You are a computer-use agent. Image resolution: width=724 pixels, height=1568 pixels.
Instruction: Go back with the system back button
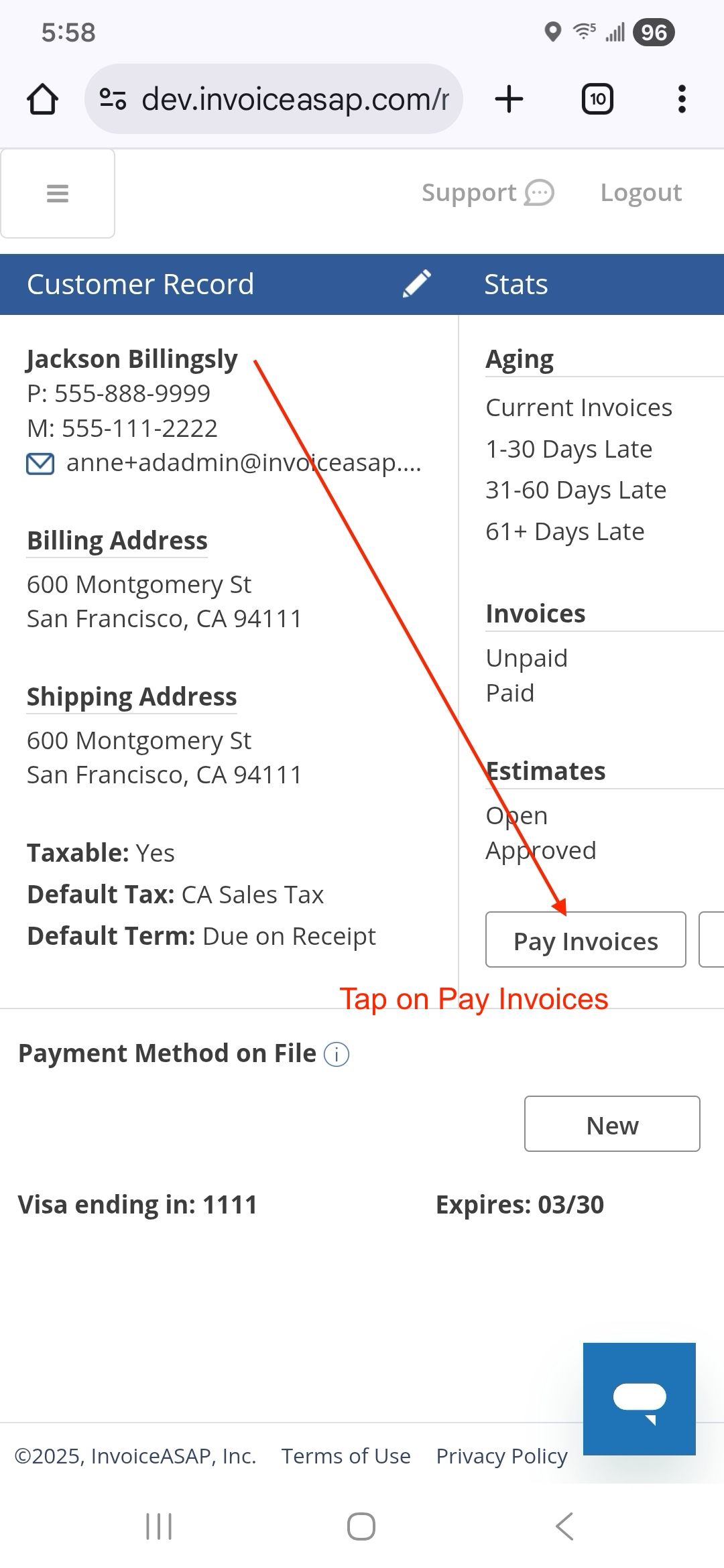point(564,1526)
